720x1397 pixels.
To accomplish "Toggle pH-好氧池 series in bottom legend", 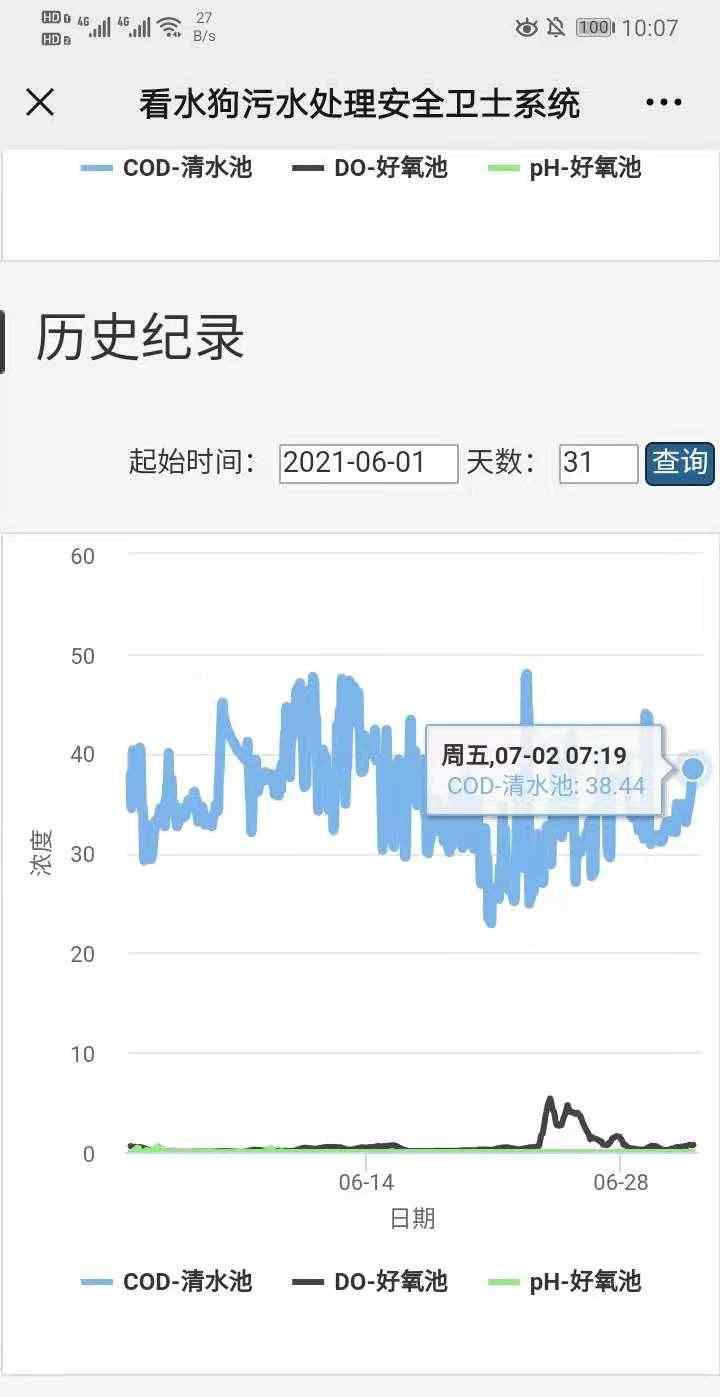I will pyautogui.click(x=564, y=1282).
